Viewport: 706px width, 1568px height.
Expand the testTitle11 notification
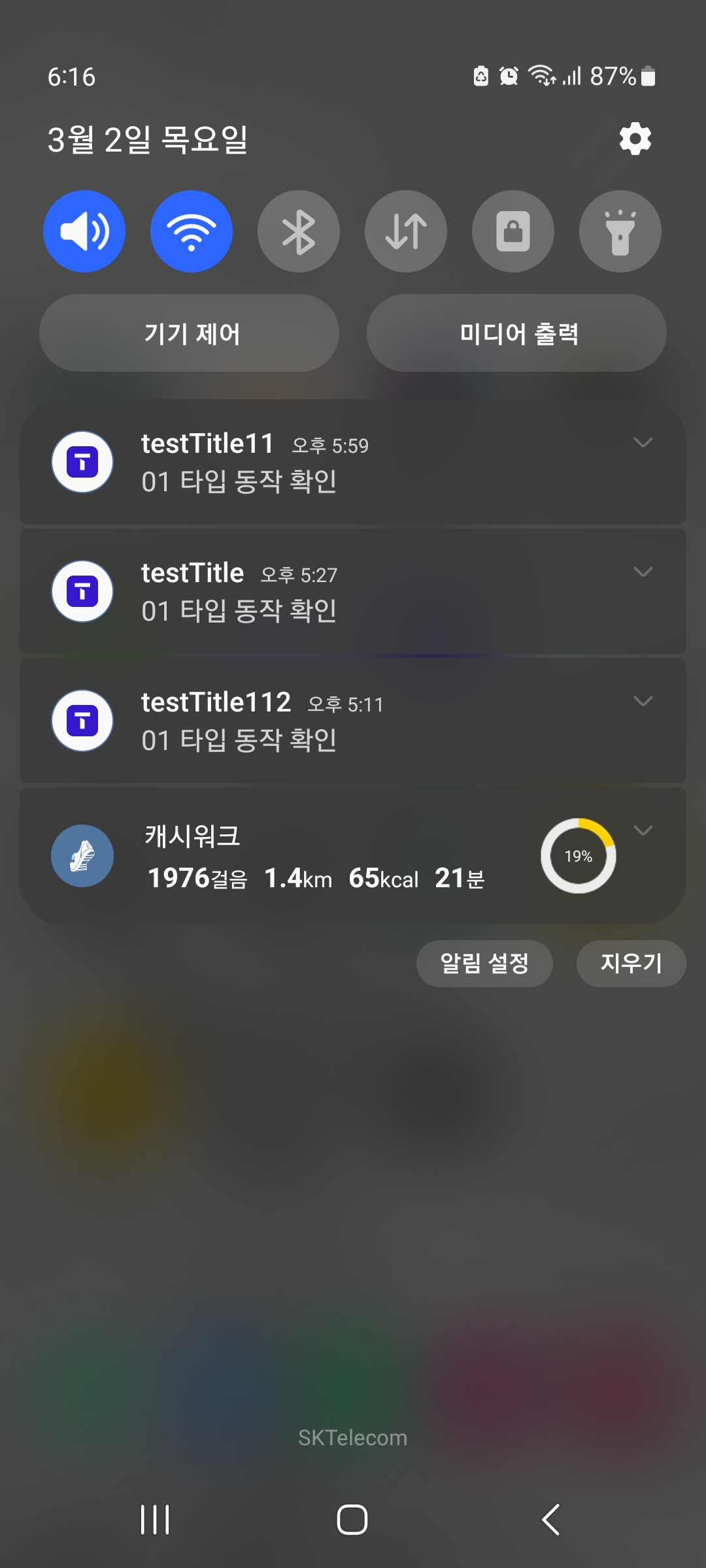(x=643, y=442)
